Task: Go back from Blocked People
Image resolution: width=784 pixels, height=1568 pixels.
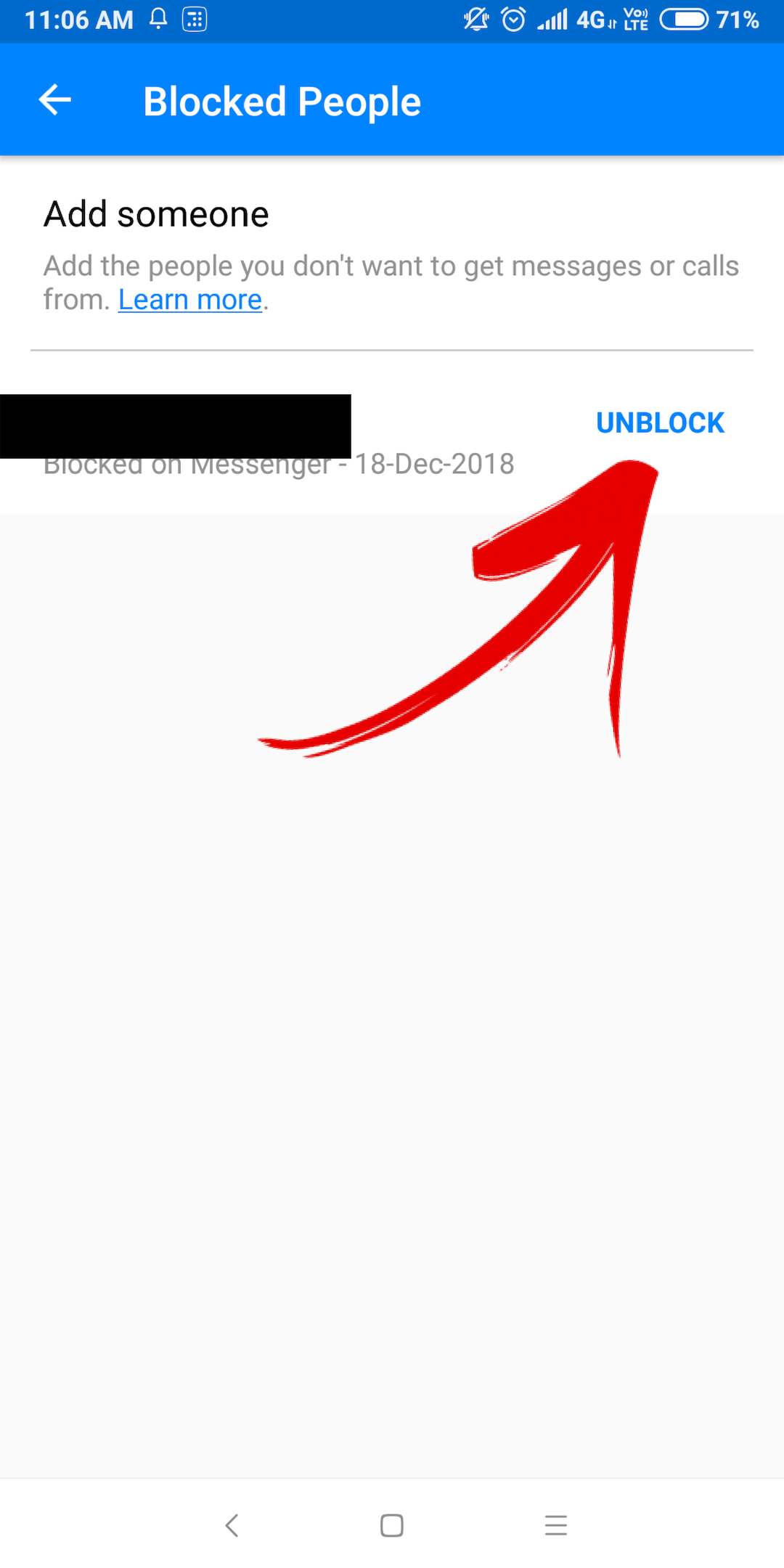Action: [55, 100]
